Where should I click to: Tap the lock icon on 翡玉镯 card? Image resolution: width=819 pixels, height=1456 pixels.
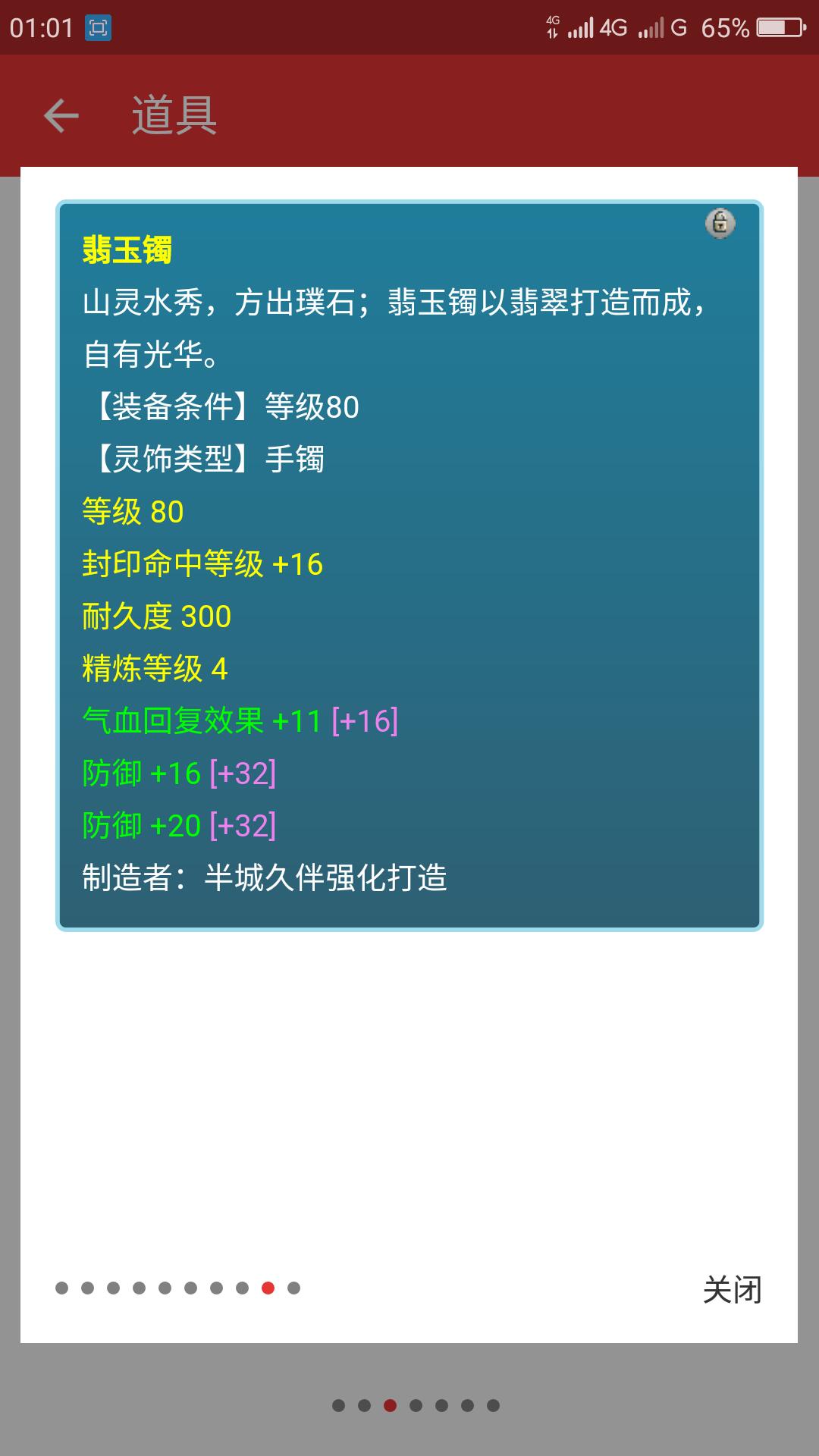pos(720,223)
